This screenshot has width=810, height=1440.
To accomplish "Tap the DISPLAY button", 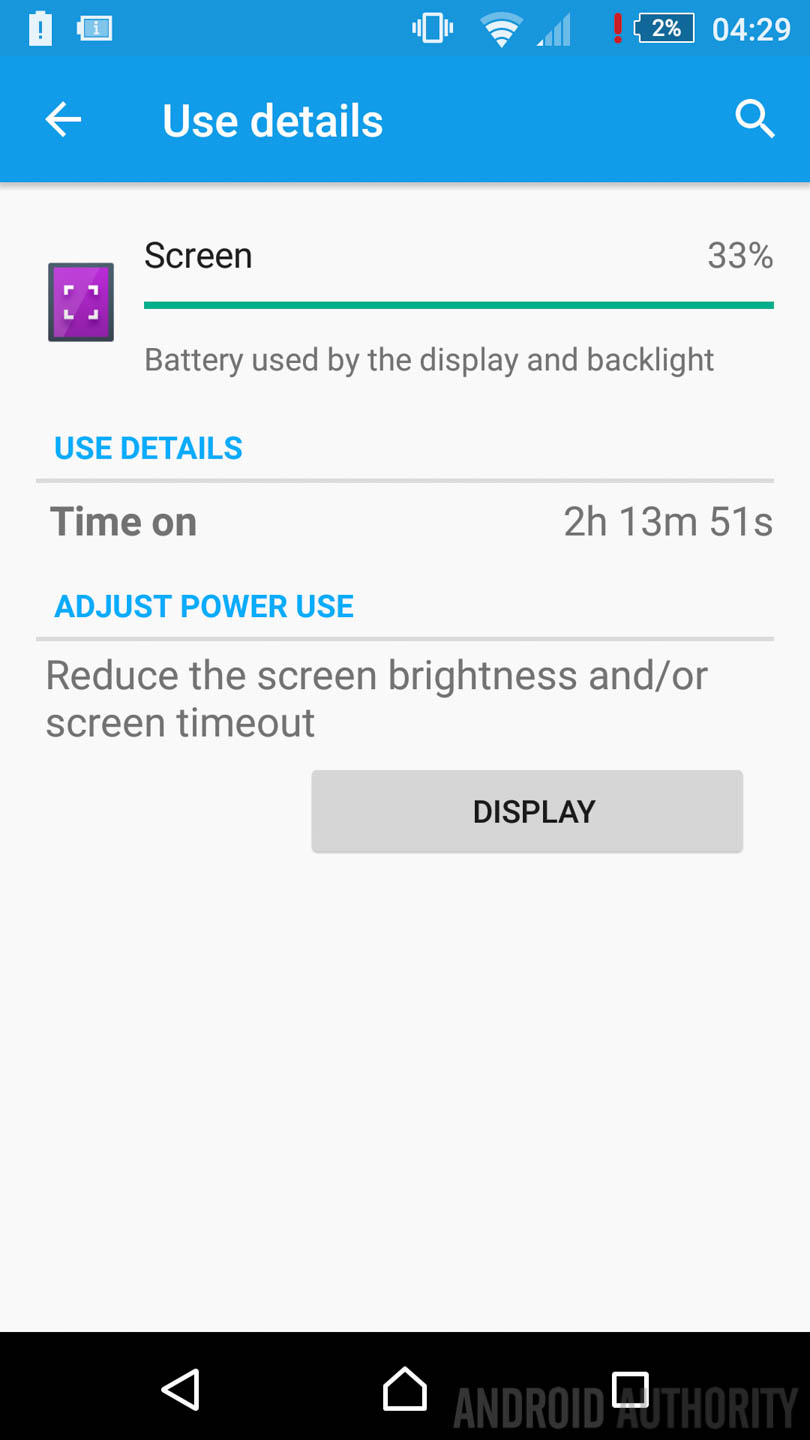I will click(527, 811).
